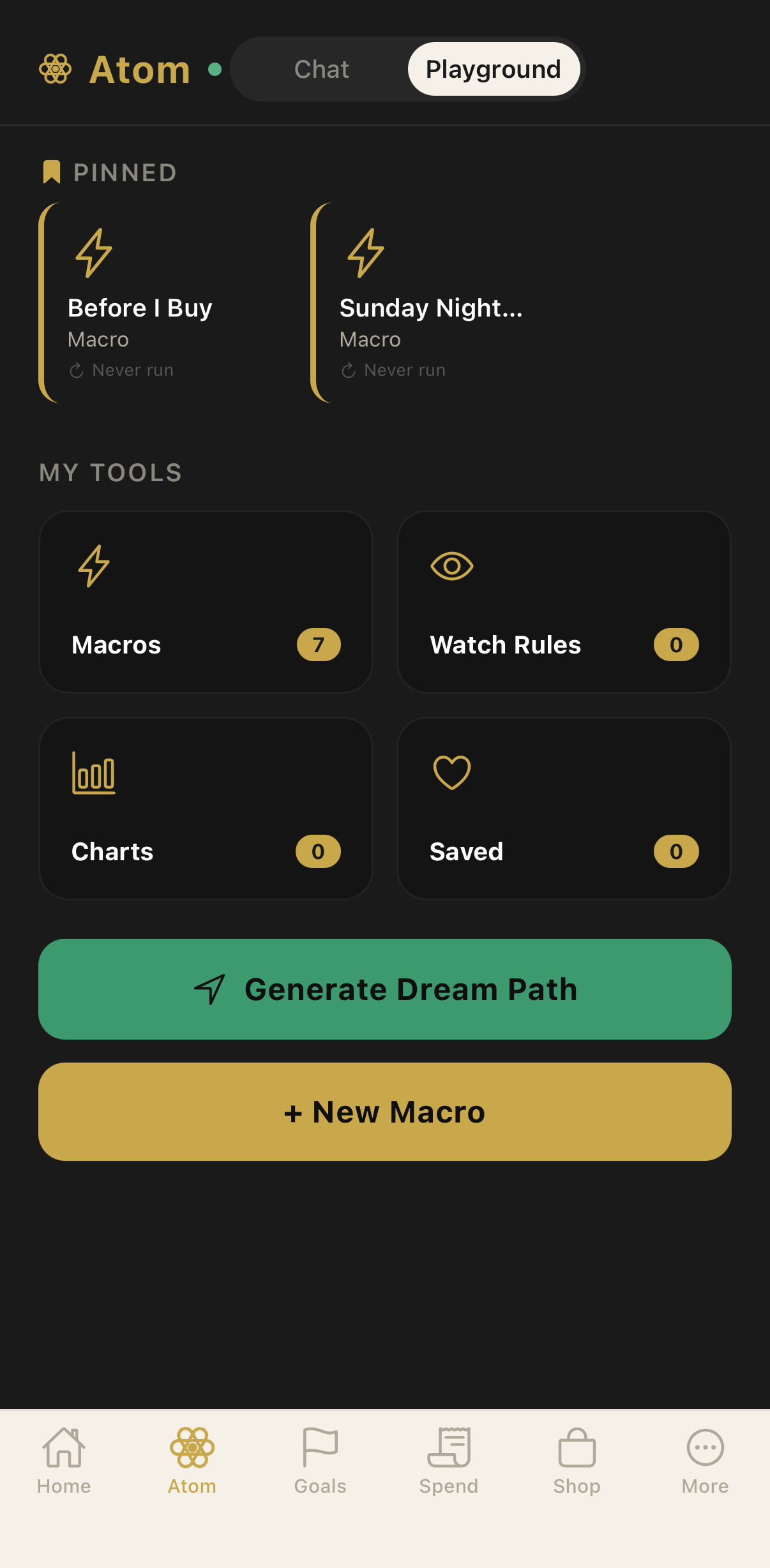770x1568 pixels.
Task: Open the Watch Rules card
Action: click(x=564, y=602)
